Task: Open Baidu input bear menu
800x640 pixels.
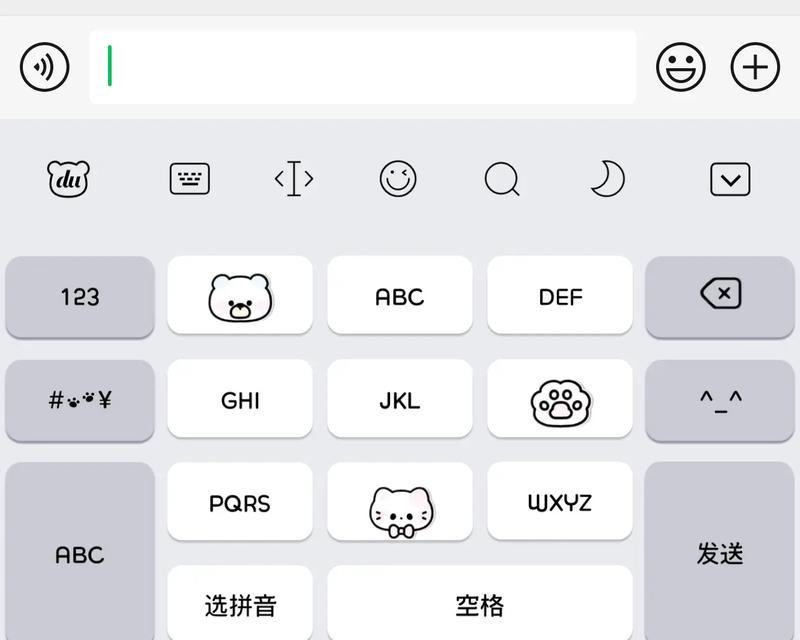Action: tap(69, 180)
